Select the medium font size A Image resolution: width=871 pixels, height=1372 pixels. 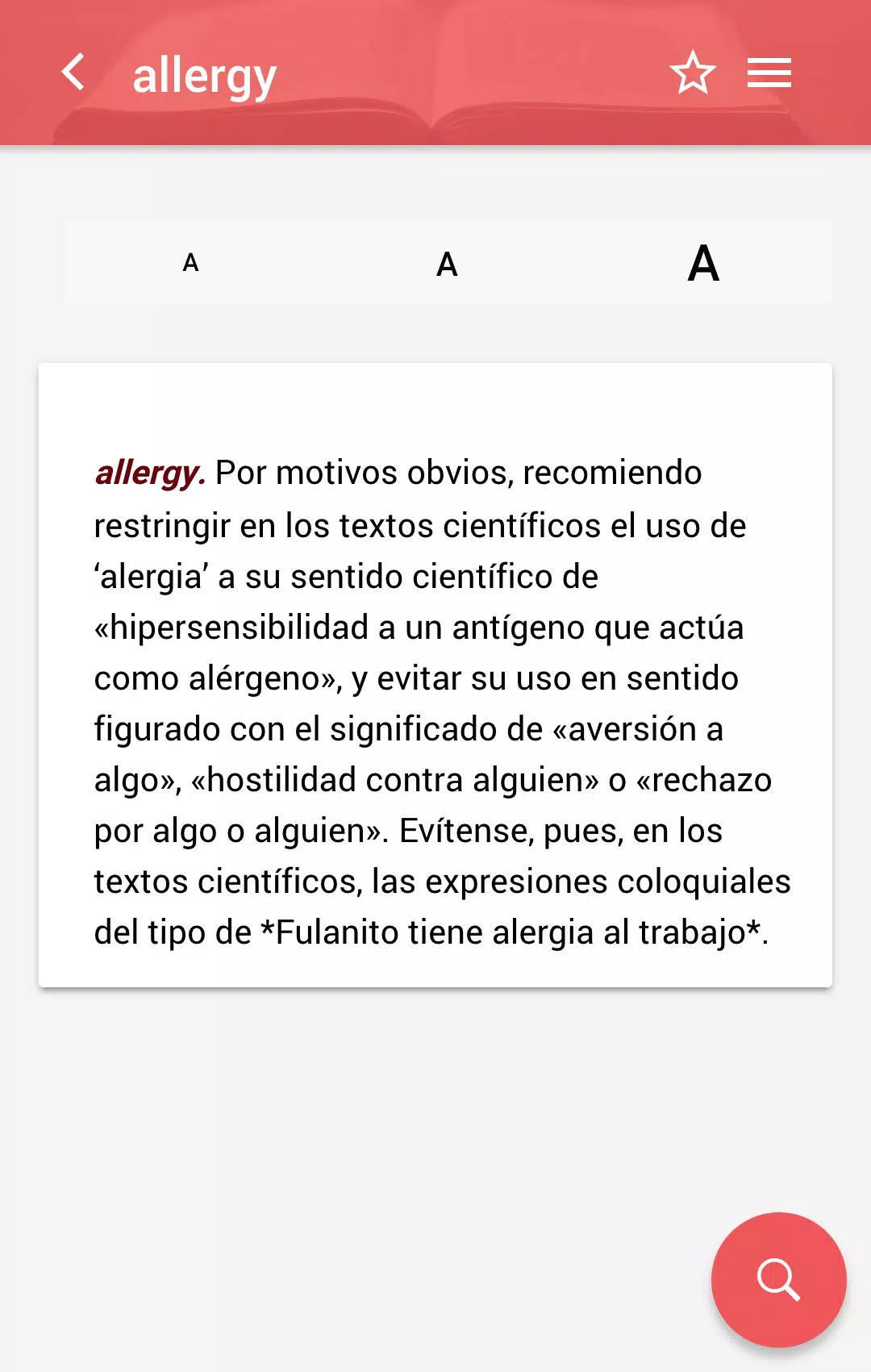(x=447, y=264)
